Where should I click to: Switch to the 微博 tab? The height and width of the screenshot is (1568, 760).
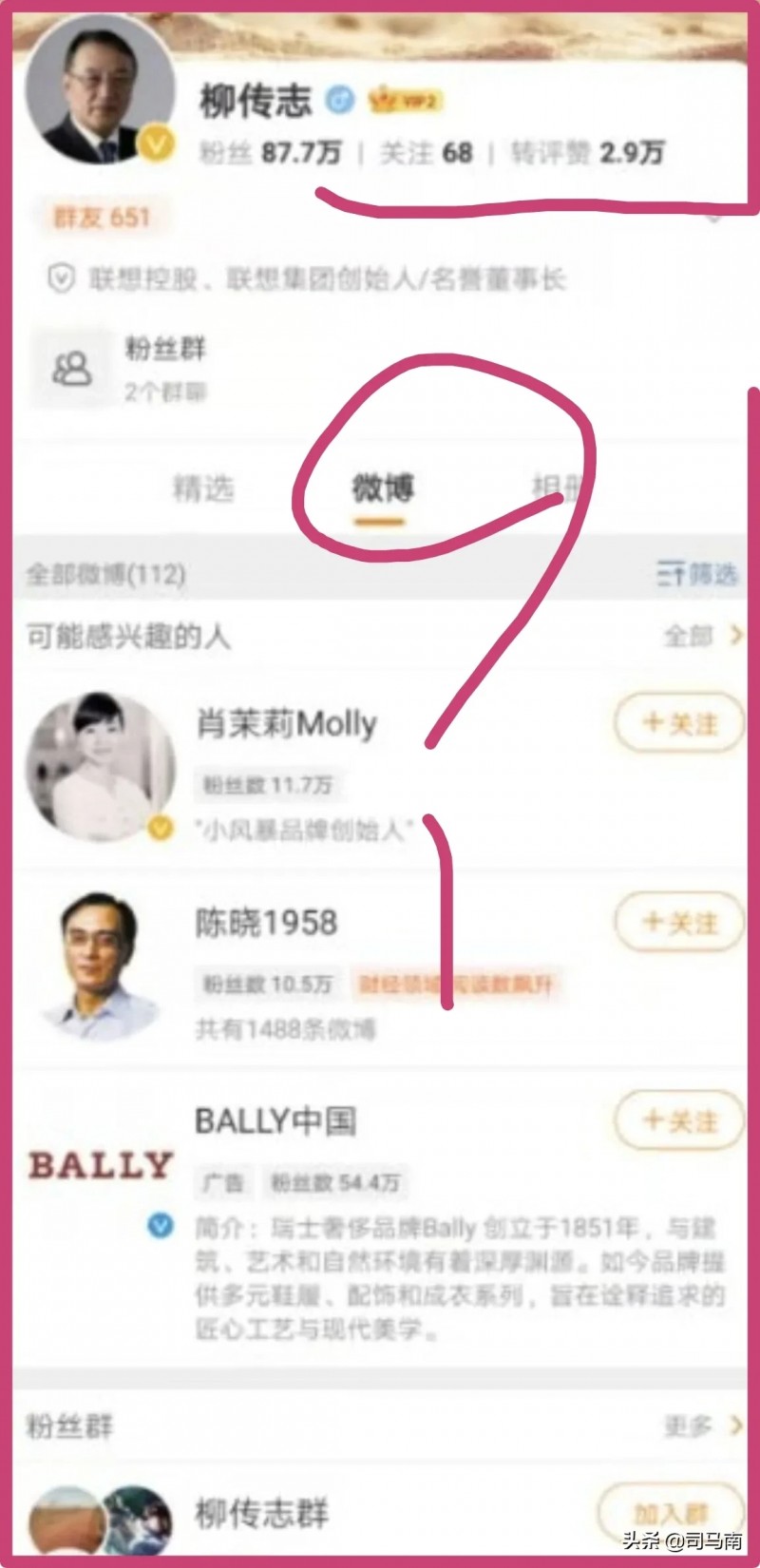click(382, 488)
